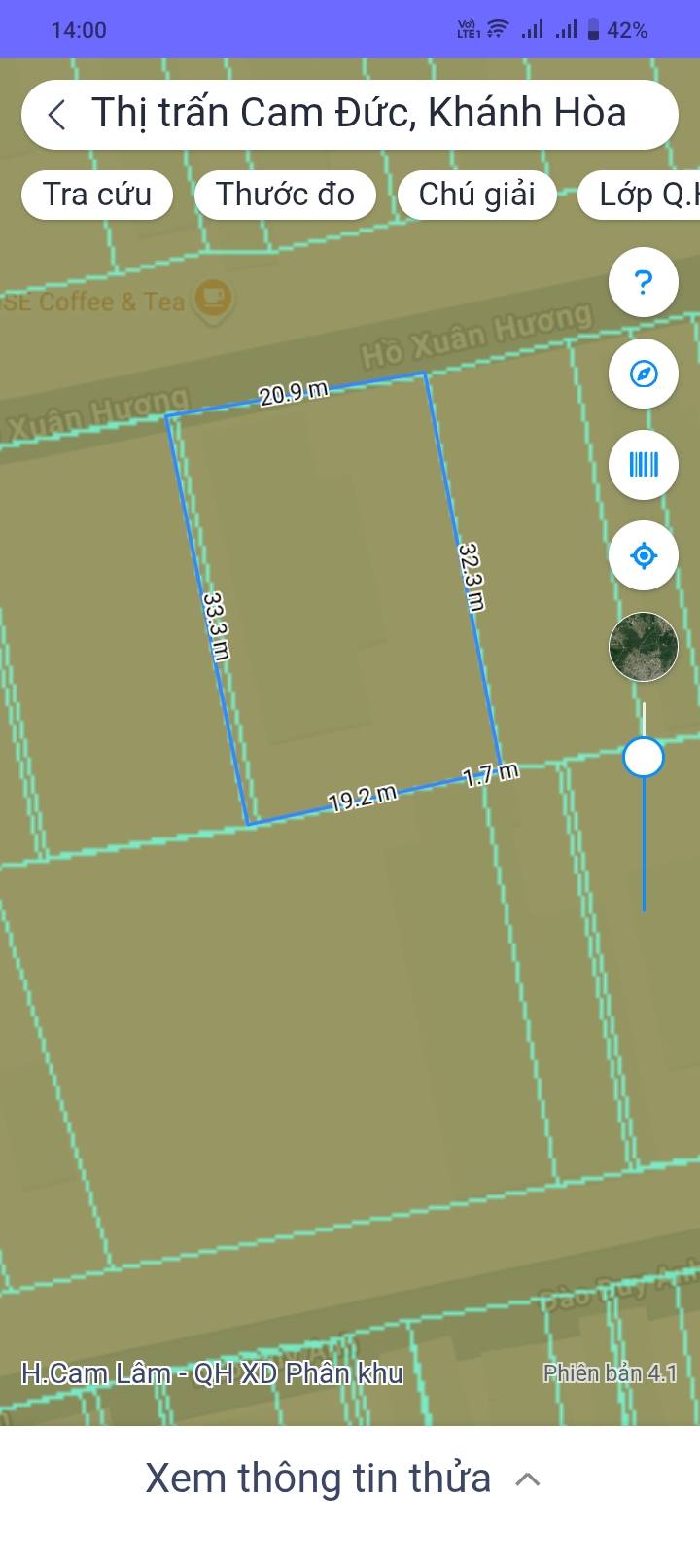Show the Chú giải legend
Viewport: 700px width, 1568px height.
coord(476,195)
